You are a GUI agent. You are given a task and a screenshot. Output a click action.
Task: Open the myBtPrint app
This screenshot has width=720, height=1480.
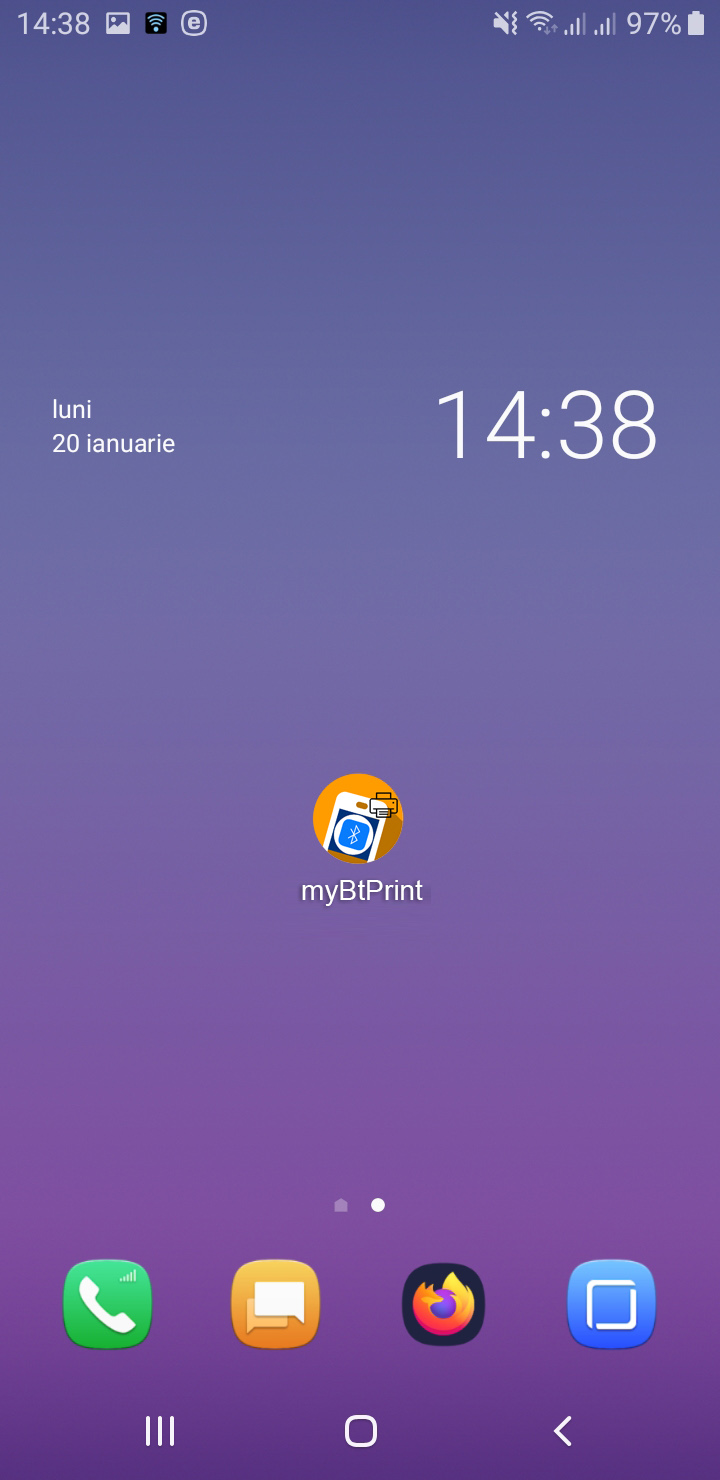click(358, 820)
